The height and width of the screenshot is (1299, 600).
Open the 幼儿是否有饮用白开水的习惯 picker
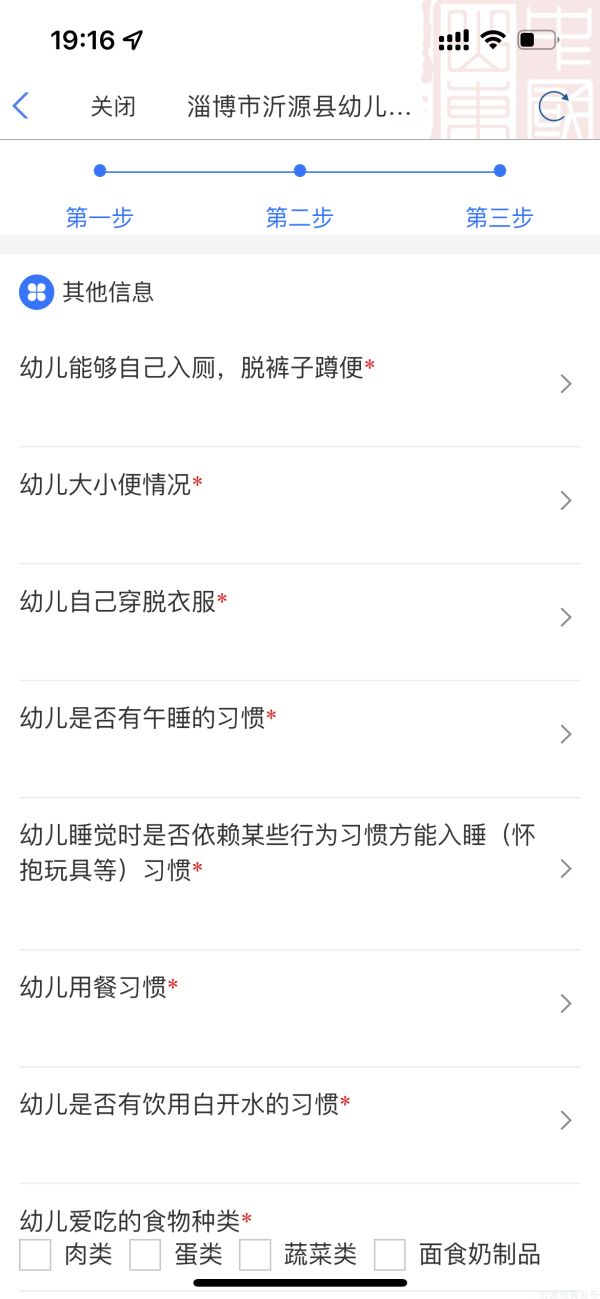300,1125
